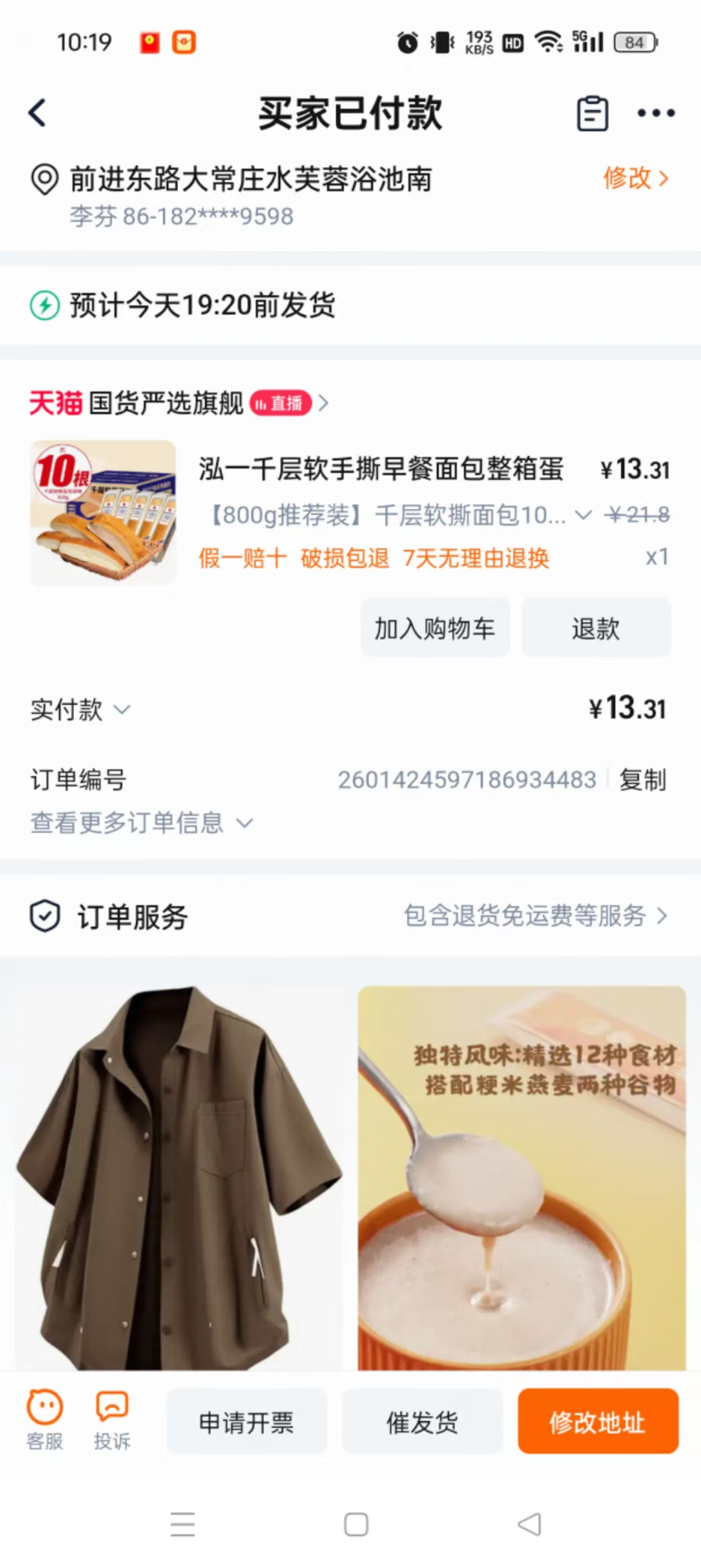
Task: Tap the 直播 live streaming badge
Action: (x=282, y=403)
